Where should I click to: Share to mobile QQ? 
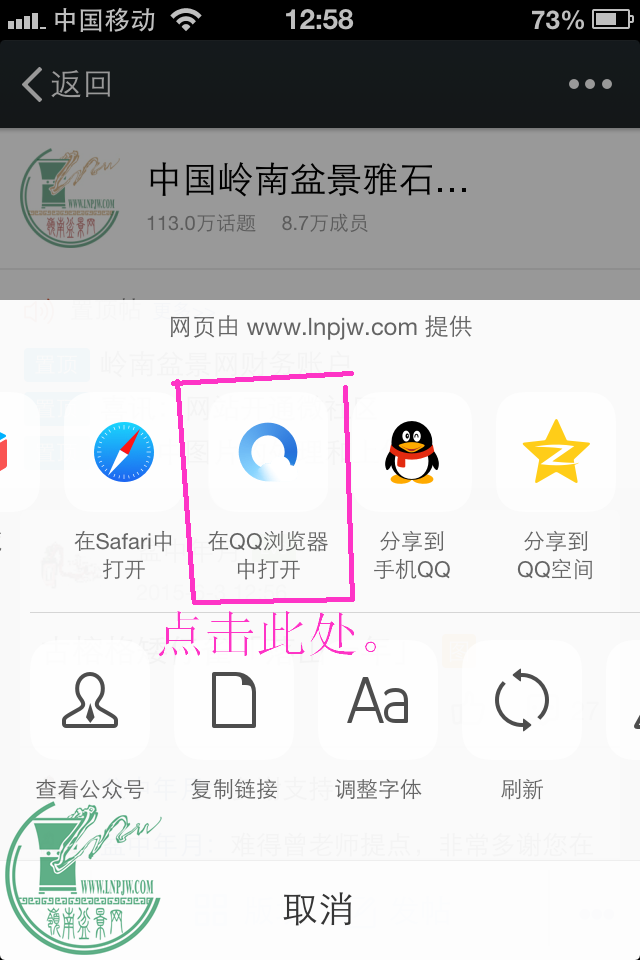[412, 453]
